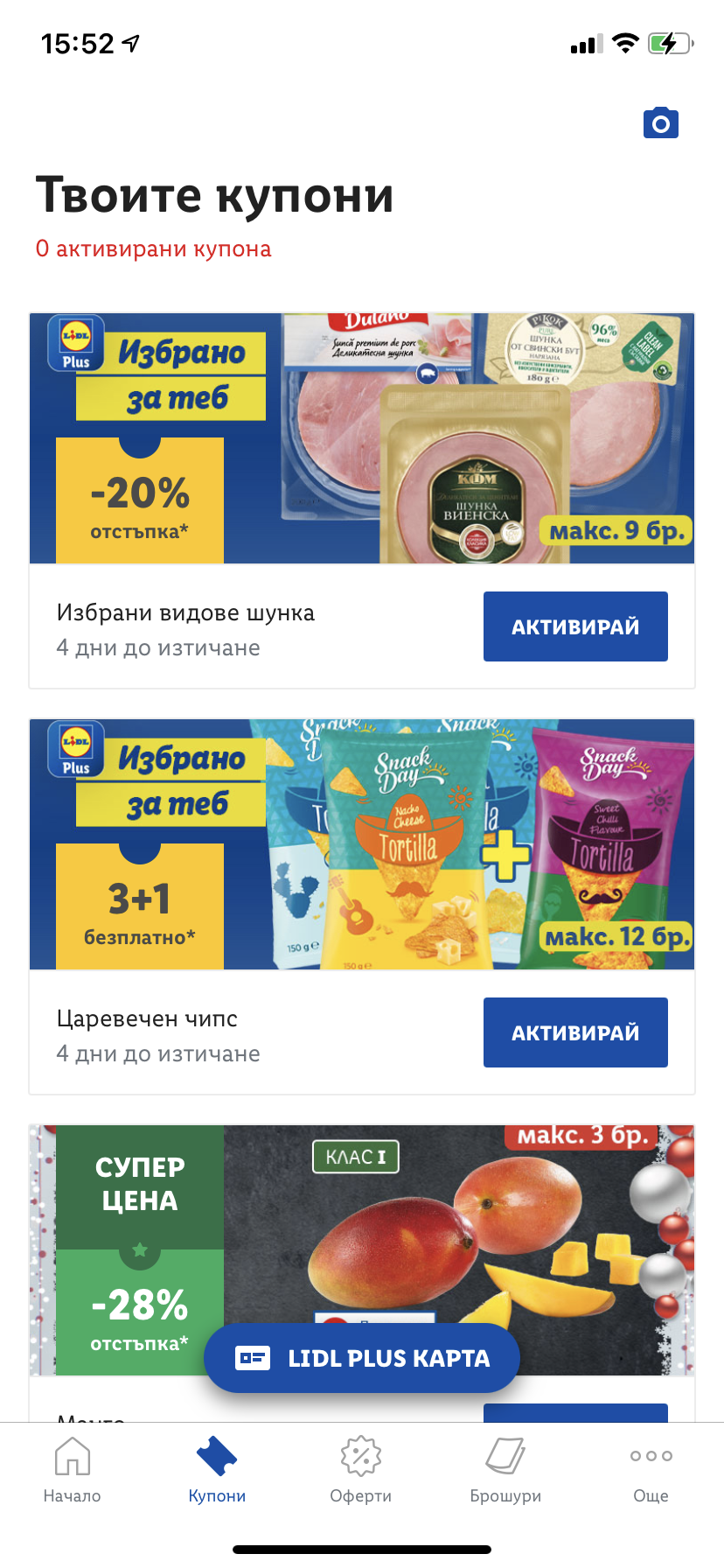This screenshot has width=724, height=1568.
Task: Open the Още tab
Action: point(651,1470)
